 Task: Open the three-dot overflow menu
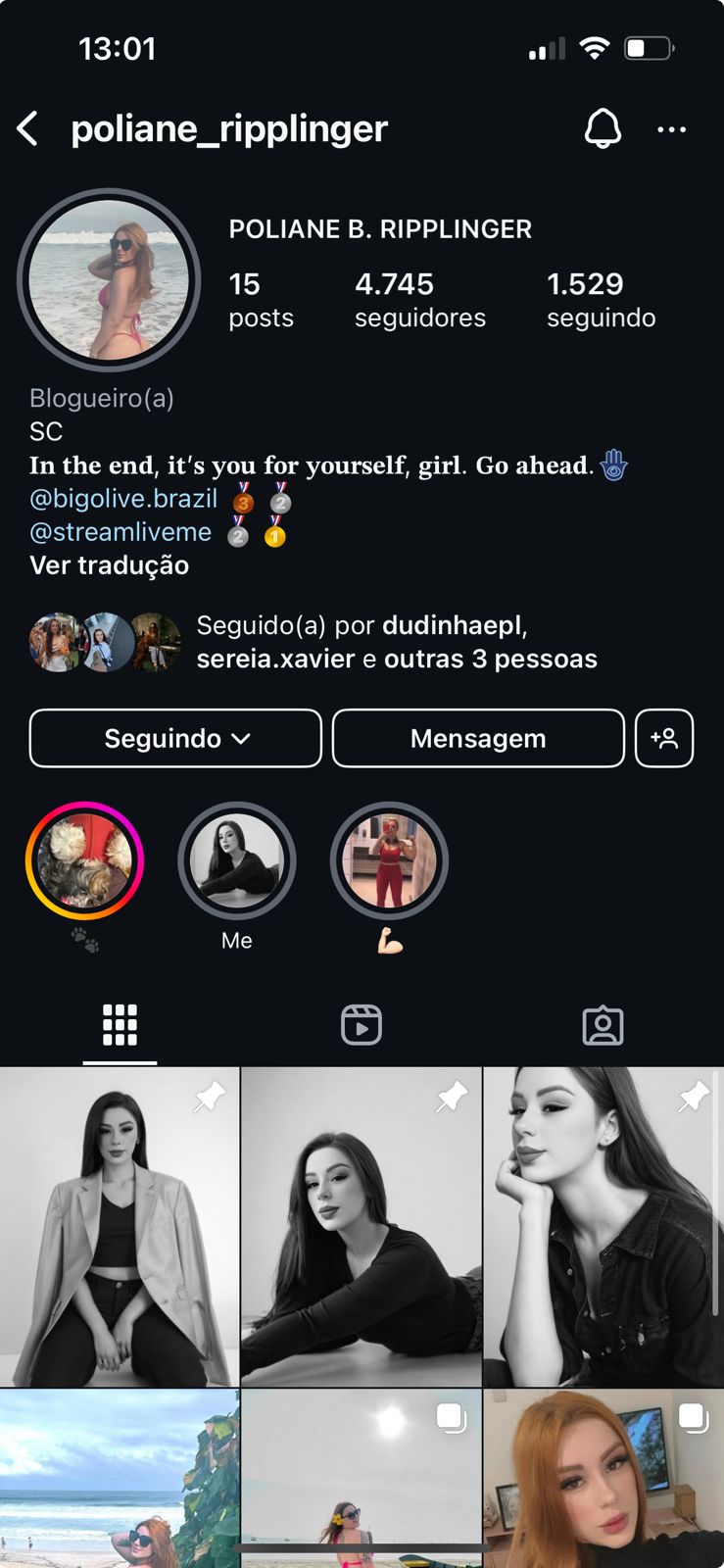click(671, 128)
